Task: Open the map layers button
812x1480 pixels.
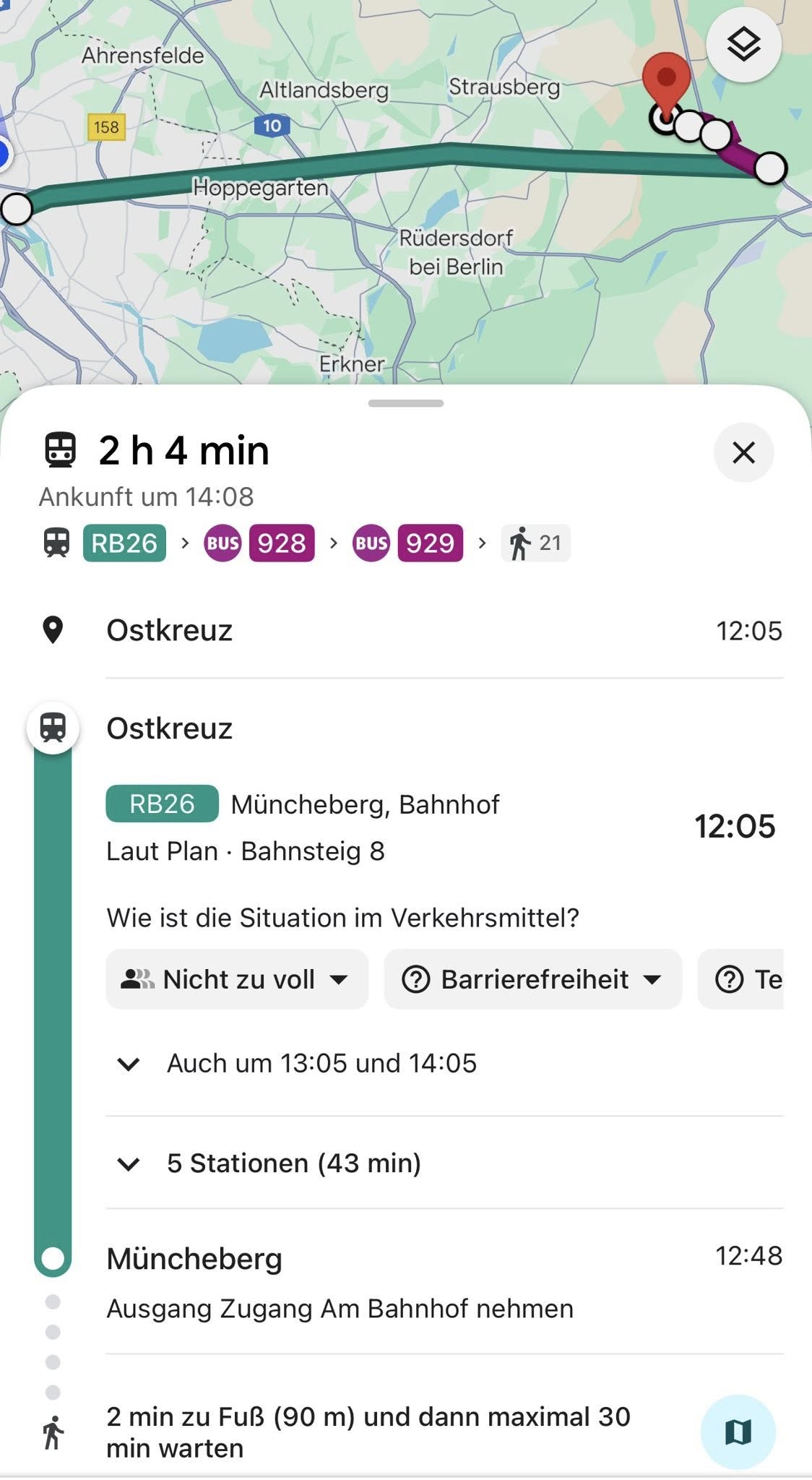Action: coord(743,45)
